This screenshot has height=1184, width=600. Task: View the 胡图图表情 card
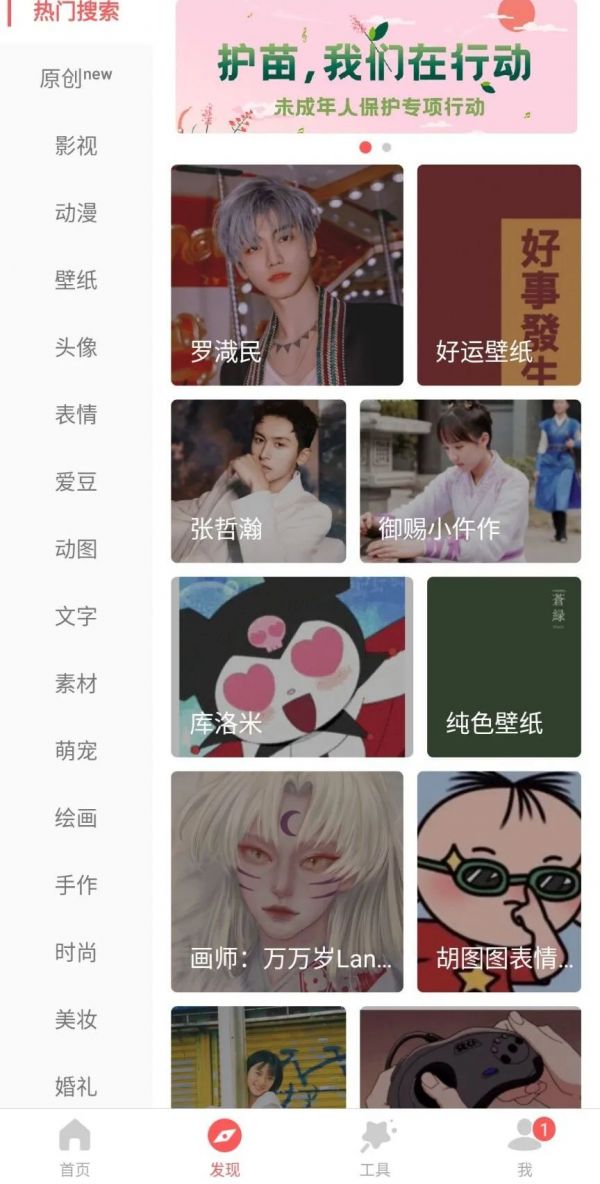(498, 881)
